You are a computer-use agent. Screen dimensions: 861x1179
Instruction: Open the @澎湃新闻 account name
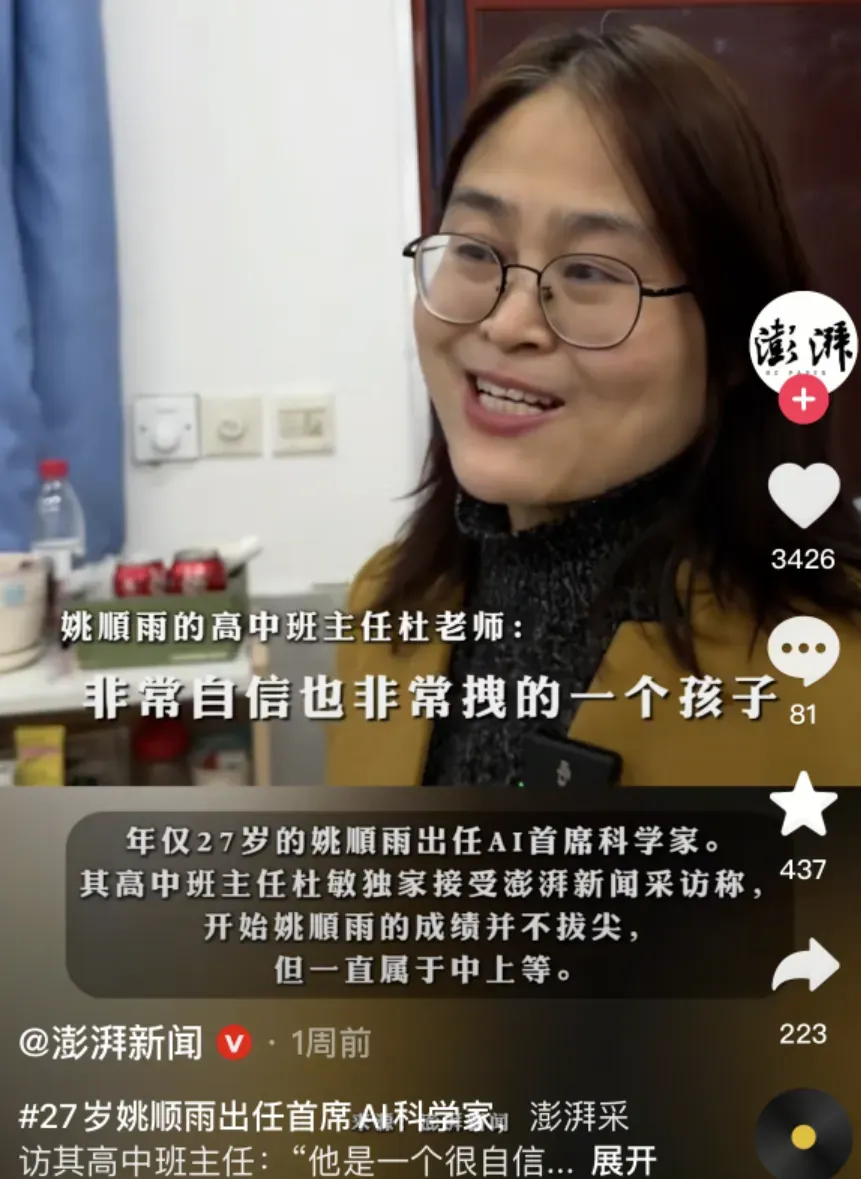click(110, 1043)
